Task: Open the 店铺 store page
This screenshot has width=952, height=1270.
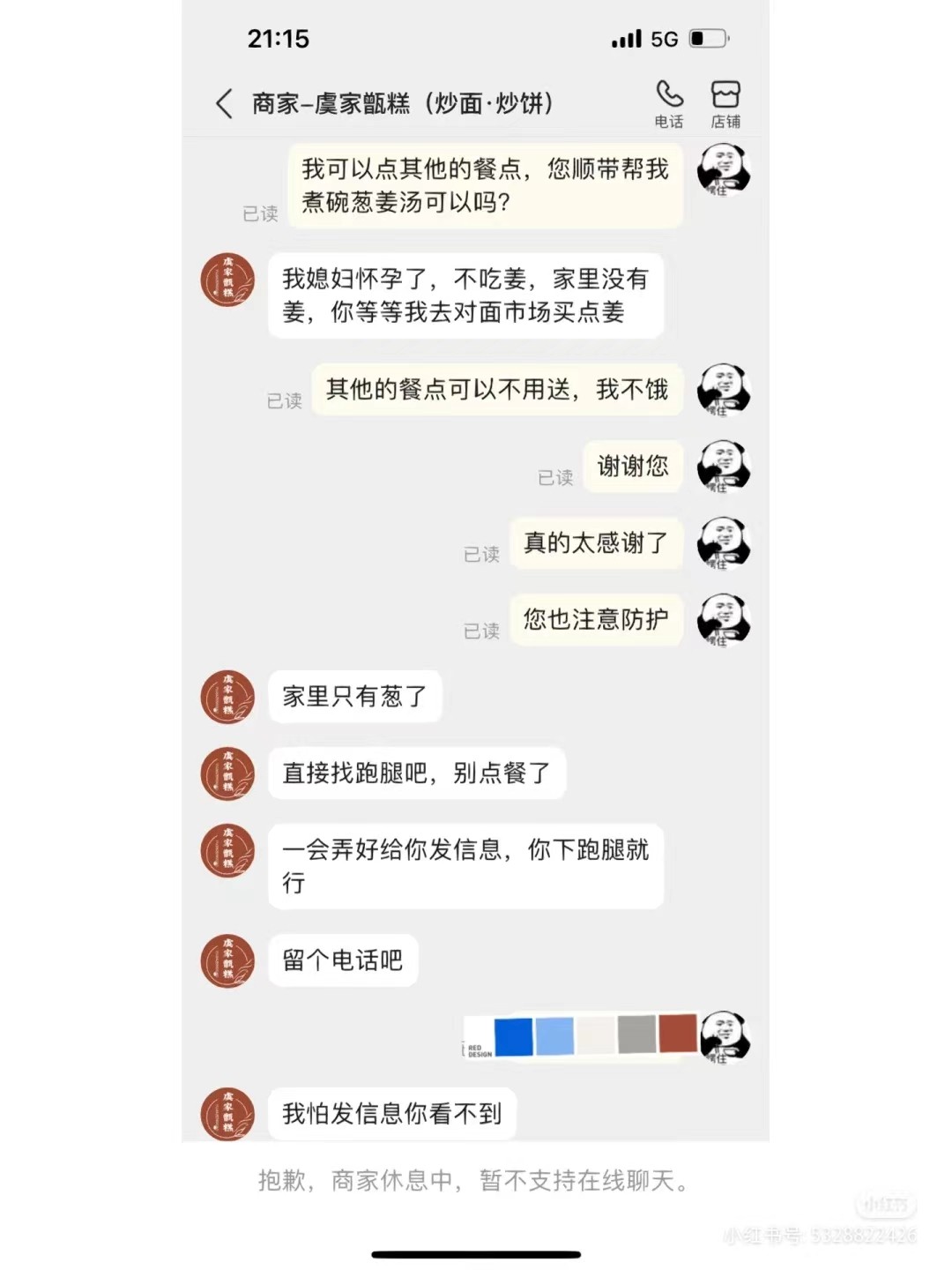Action: click(725, 103)
